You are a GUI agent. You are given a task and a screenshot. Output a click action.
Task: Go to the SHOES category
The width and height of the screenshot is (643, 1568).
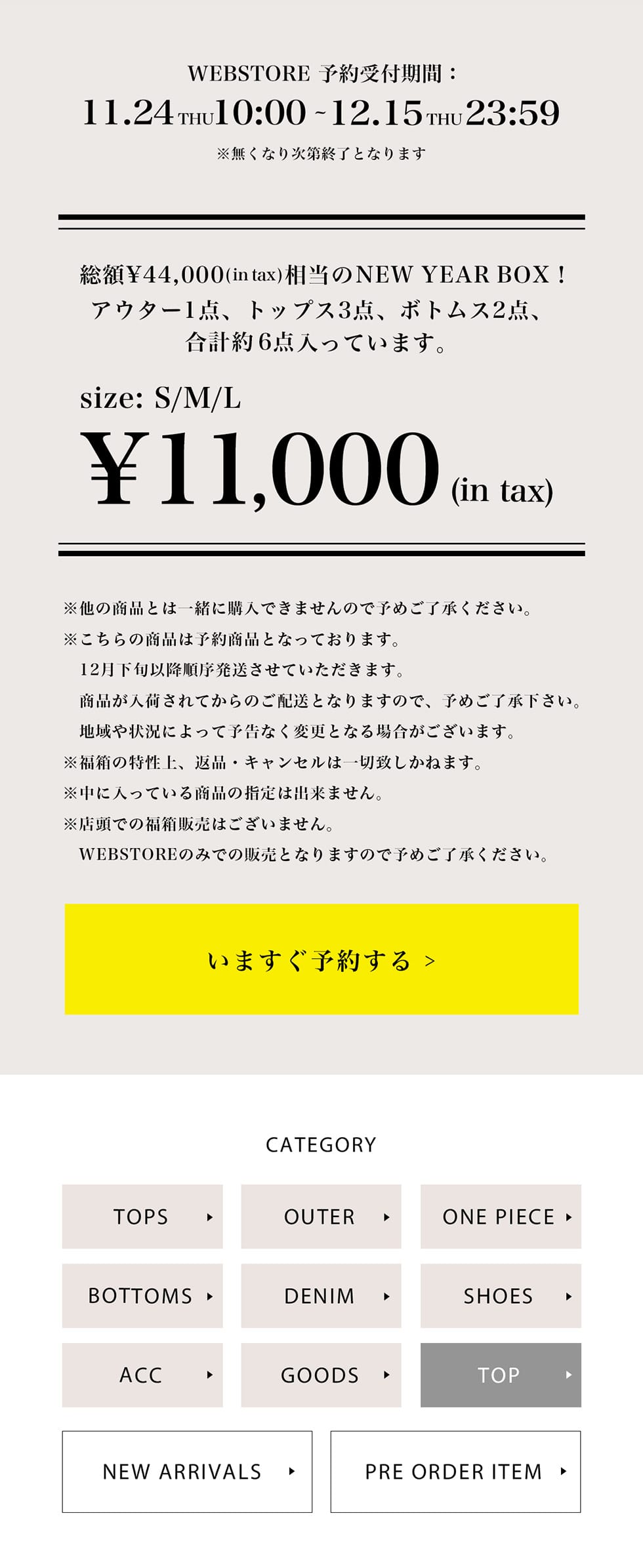point(501,1295)
